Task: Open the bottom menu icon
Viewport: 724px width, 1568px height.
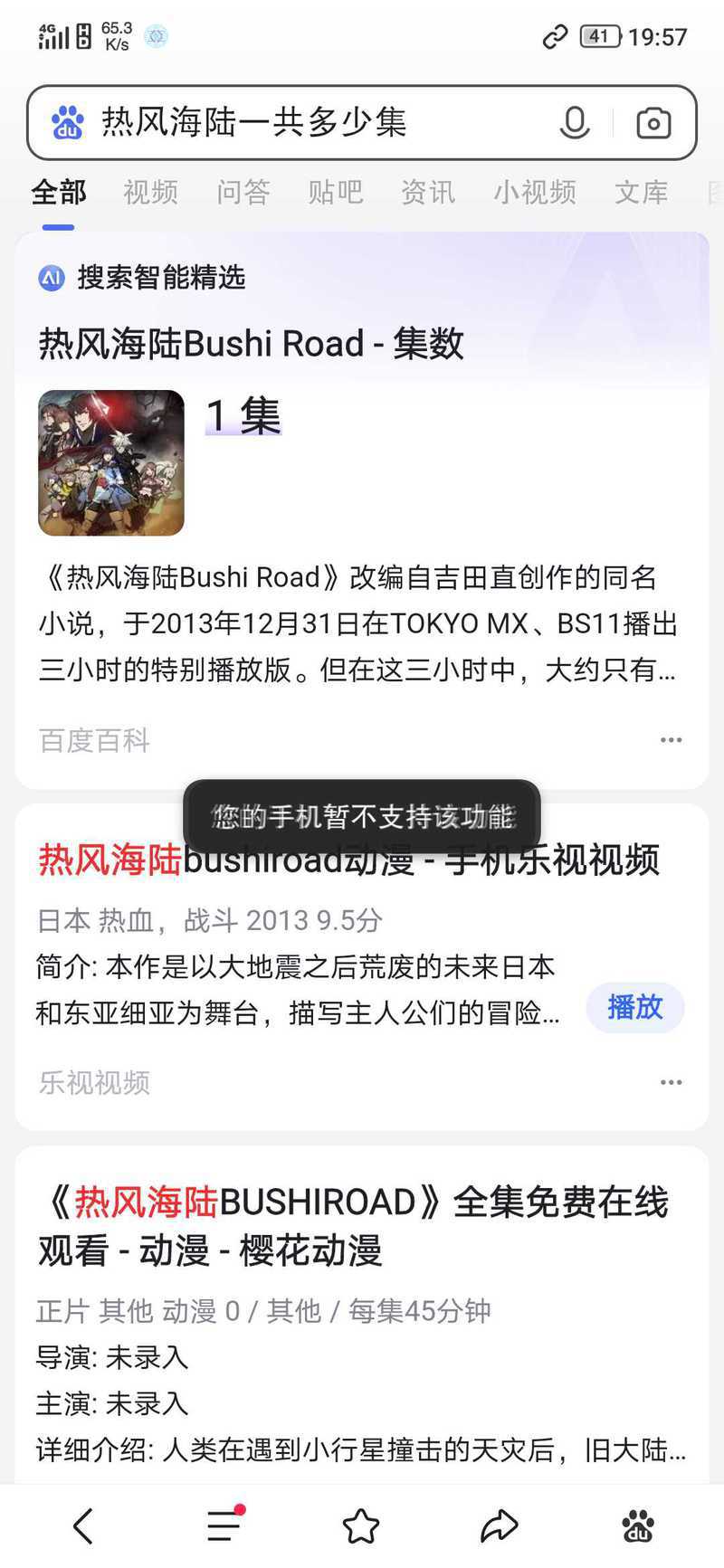Action: click(224, 1525)
